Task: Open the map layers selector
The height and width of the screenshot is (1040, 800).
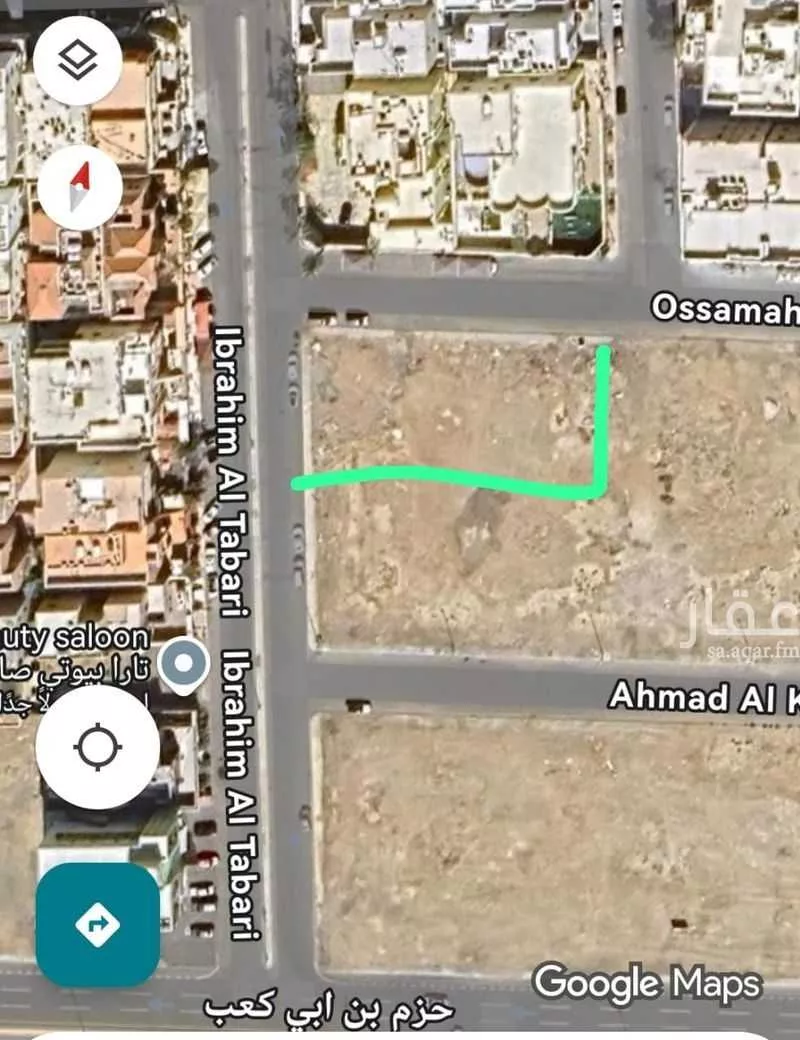Action: [x=78, y=61]
